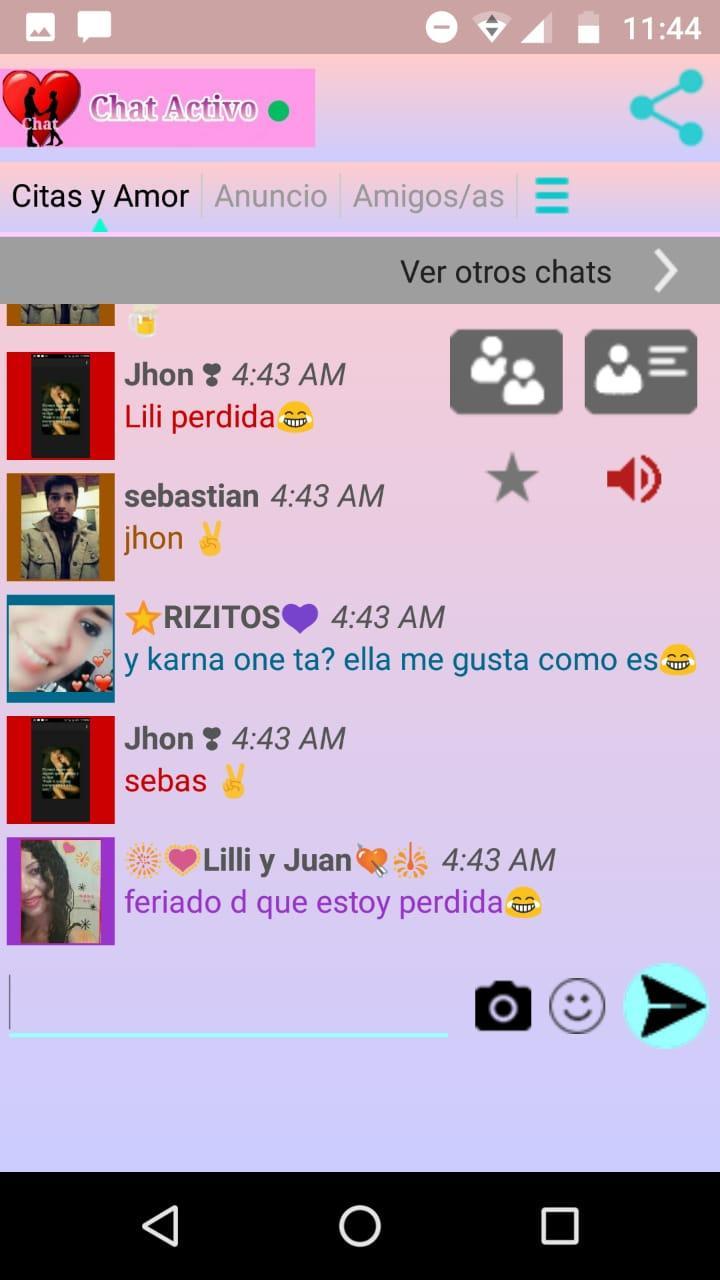The height and width of the screenshot is (1280, 720).
Task: Tap the star favorite icon
Action: 512,479
